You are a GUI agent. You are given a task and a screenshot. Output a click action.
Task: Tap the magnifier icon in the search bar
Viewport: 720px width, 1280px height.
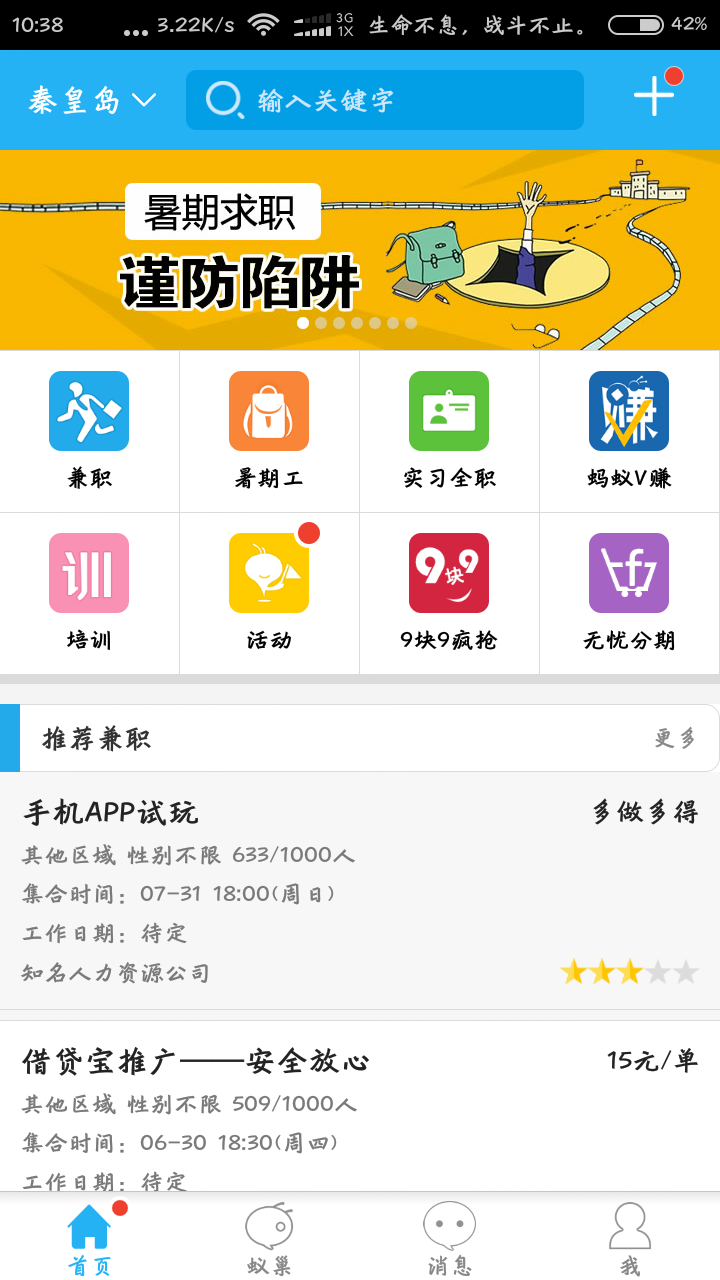coord(222,100)
